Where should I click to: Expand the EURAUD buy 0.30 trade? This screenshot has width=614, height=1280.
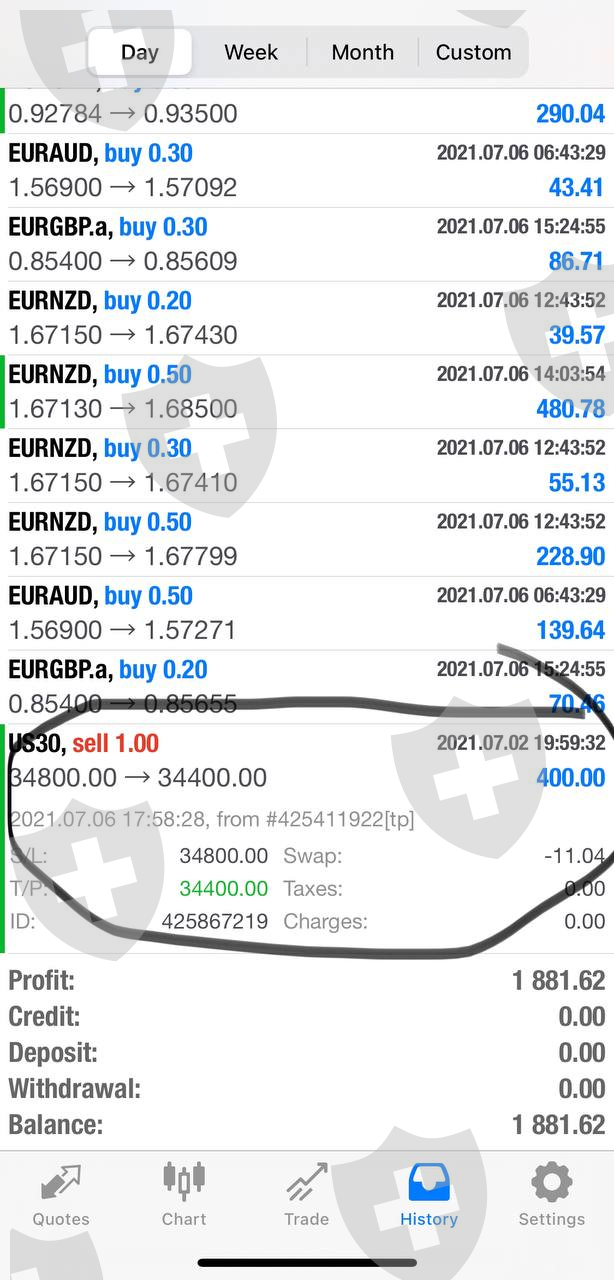click(306, 171)
